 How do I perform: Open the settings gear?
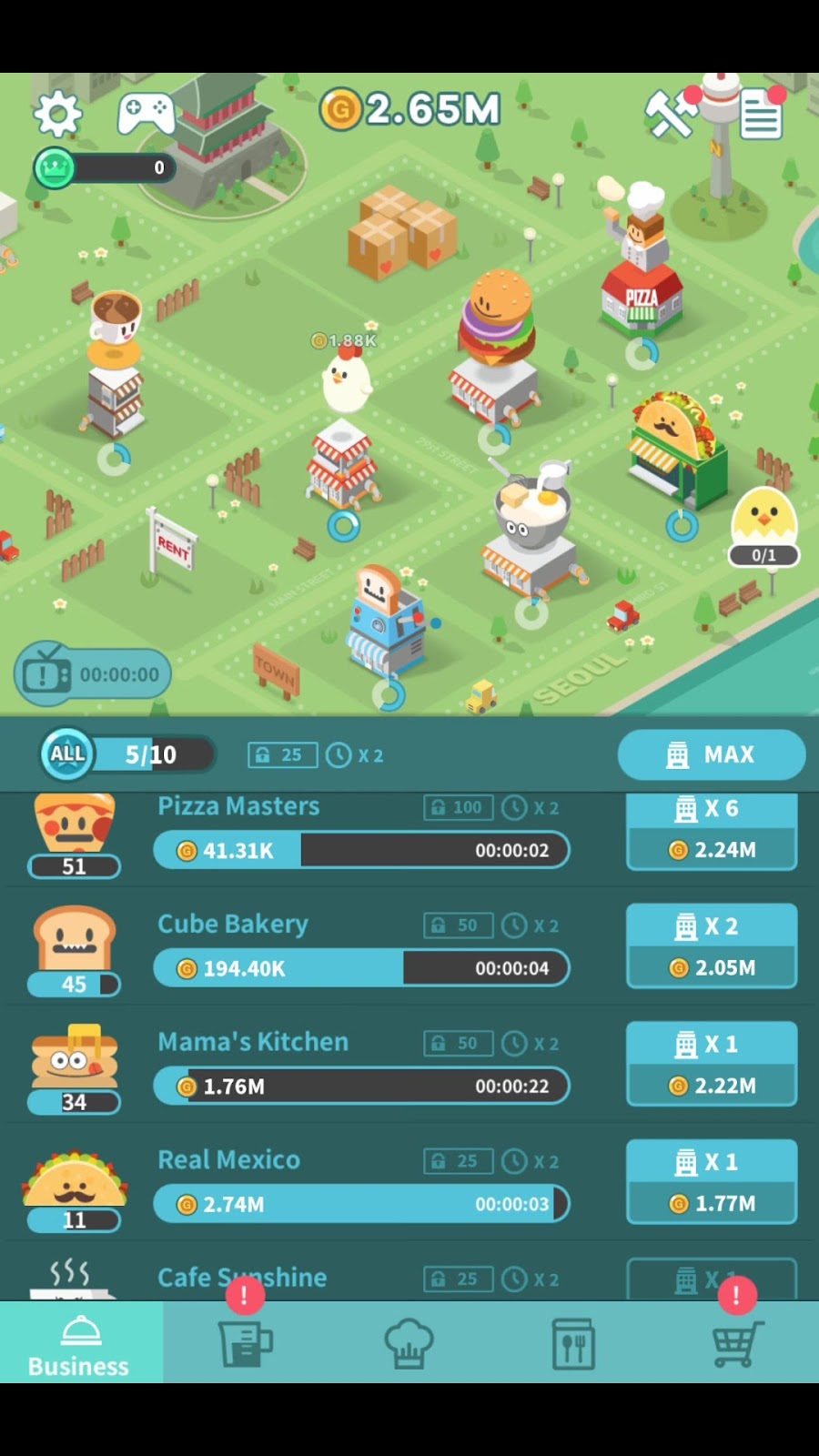tap(57, 114)
